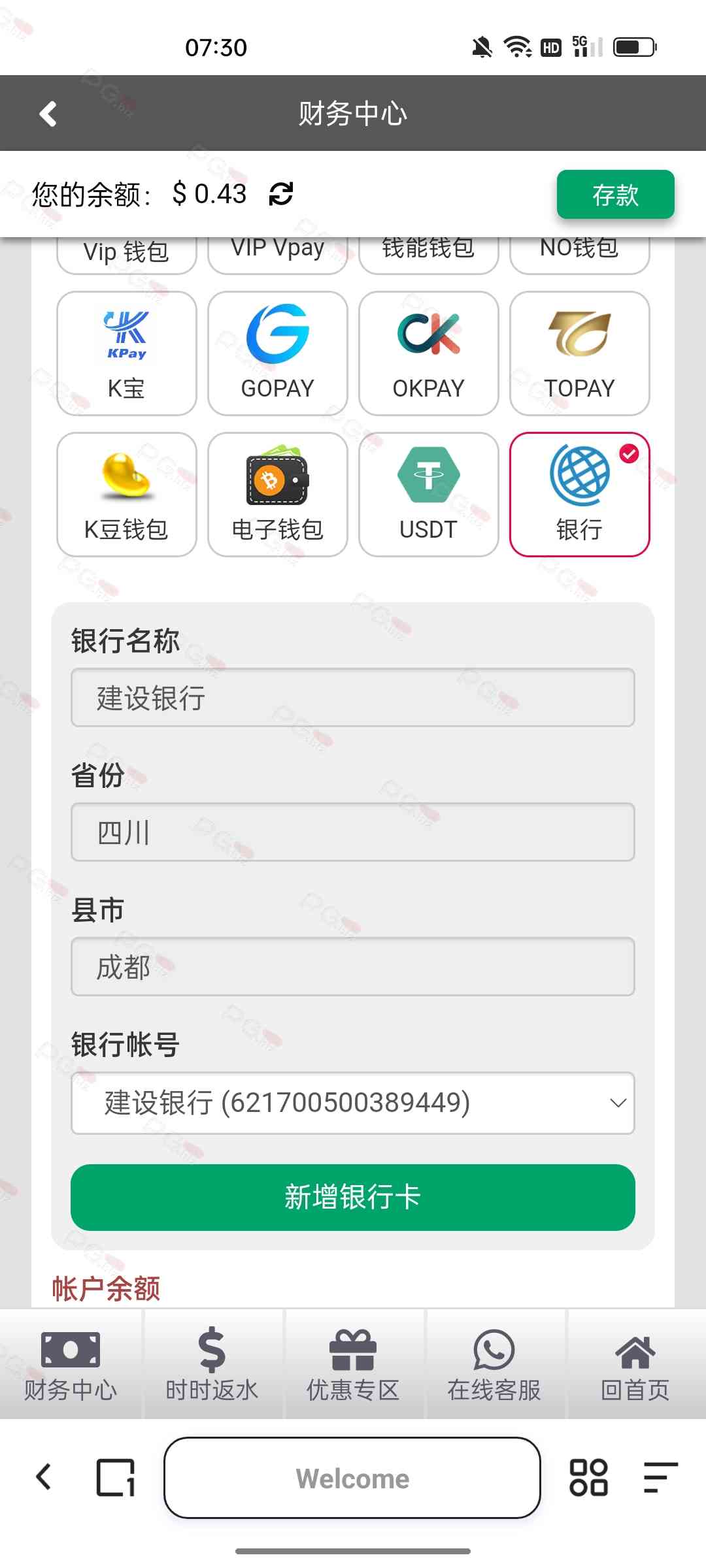Tap 新增银行卡 to add bank card
706x1568 pixels.
[353, 1197]
